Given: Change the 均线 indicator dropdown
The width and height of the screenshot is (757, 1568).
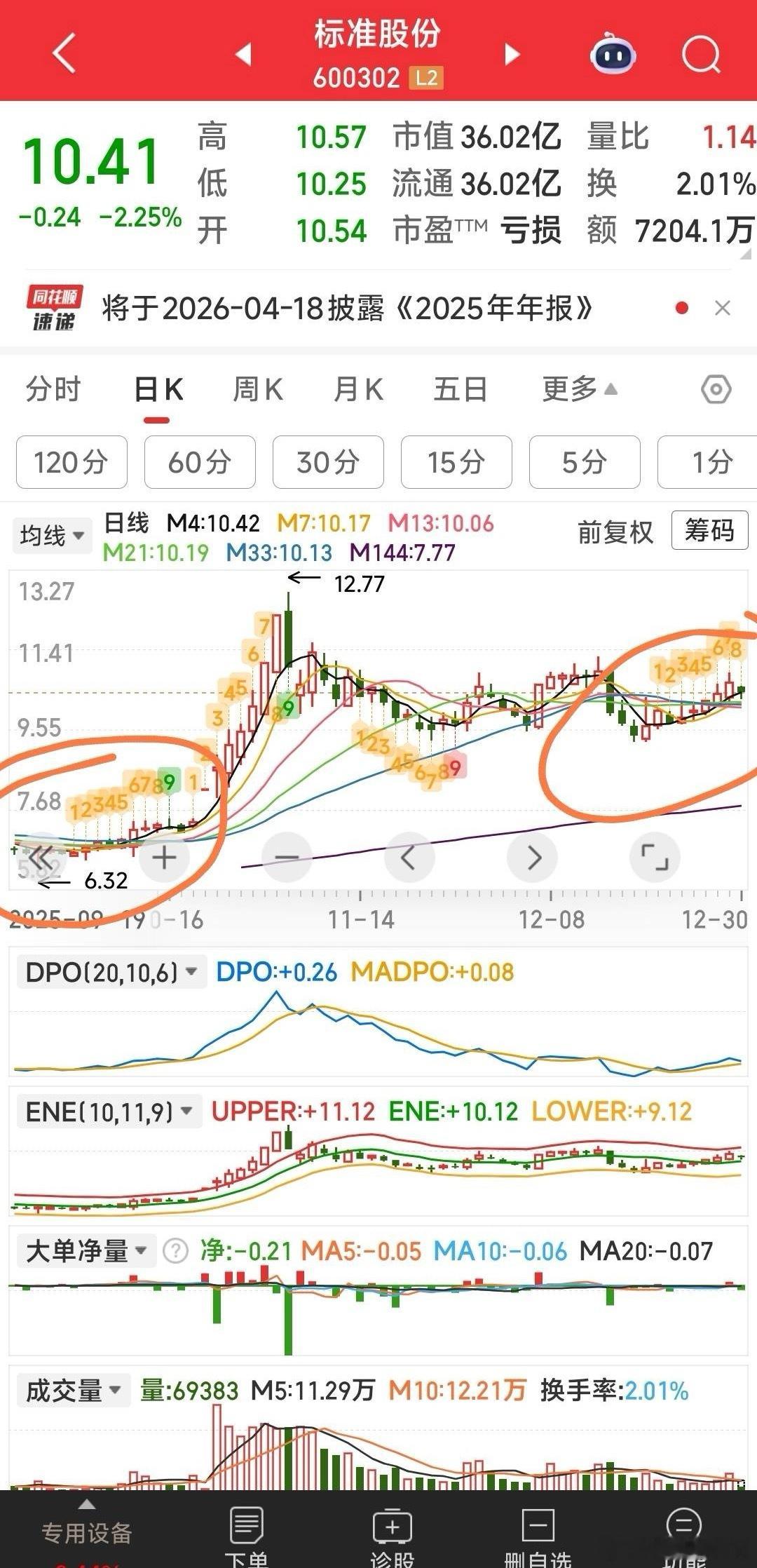Looking at the screenshot, I should 52,536.
